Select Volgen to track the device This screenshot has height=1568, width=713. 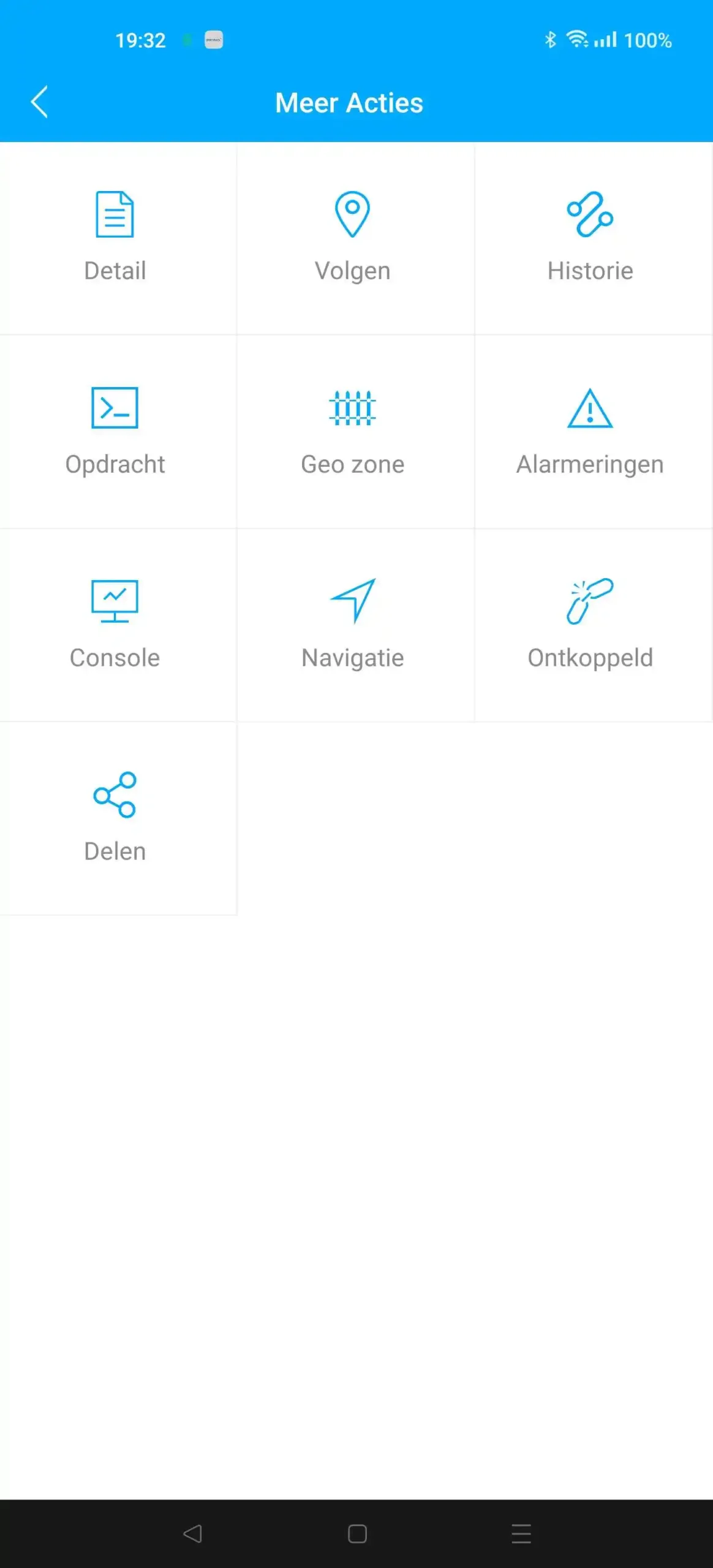pos(353,238)
